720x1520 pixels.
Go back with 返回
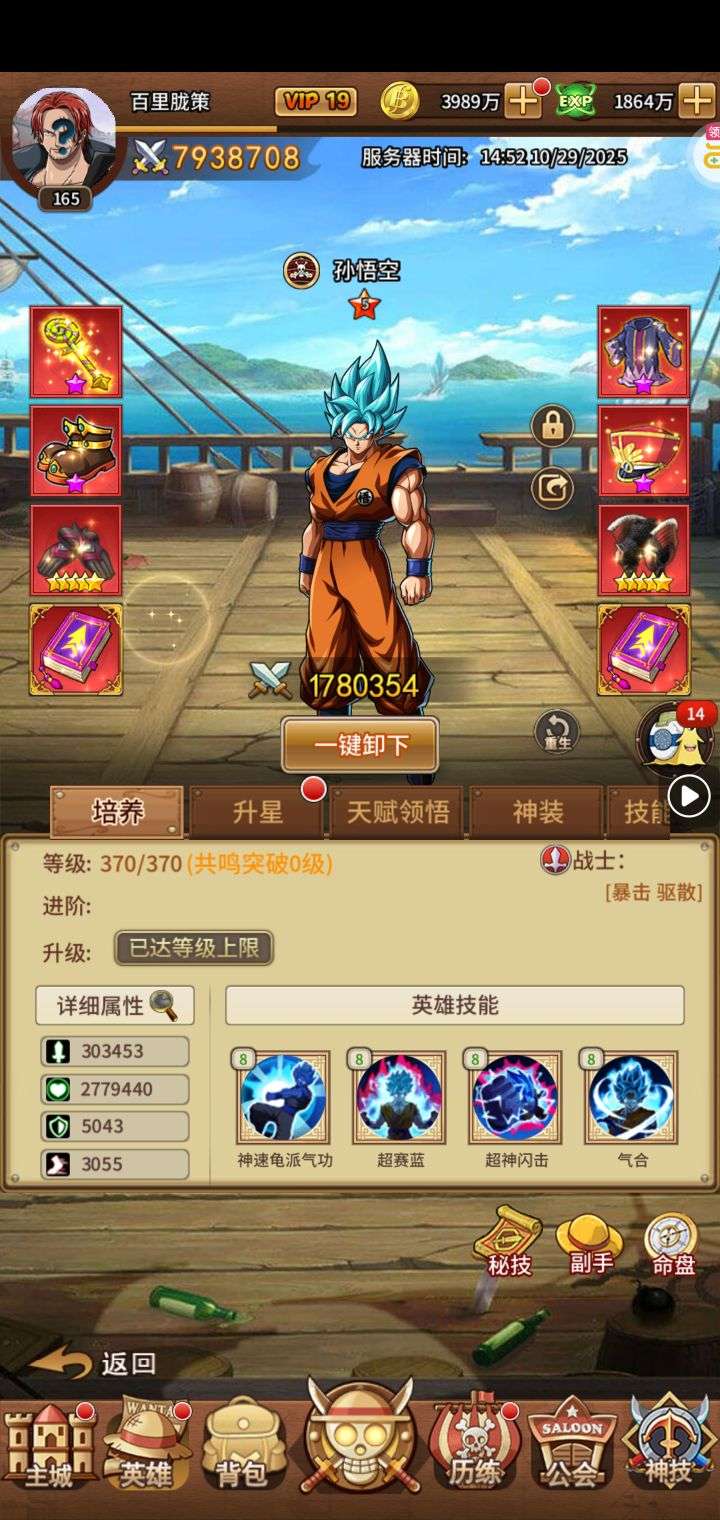[x=95, y=1362]
